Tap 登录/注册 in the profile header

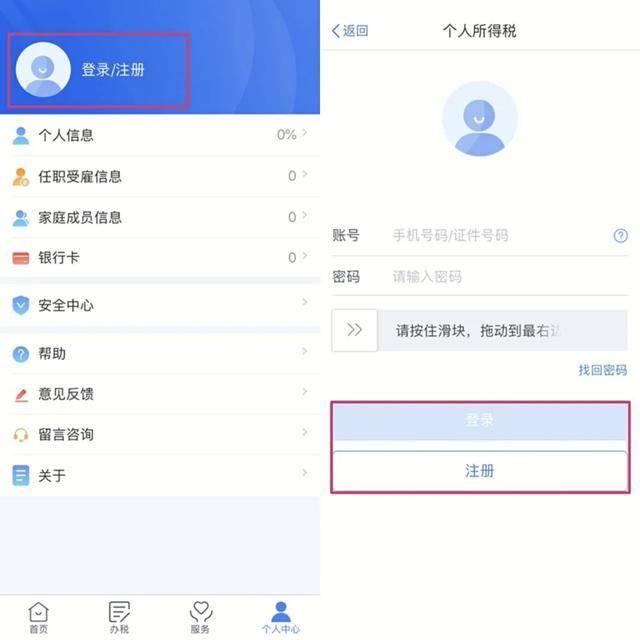pos(112,70)
